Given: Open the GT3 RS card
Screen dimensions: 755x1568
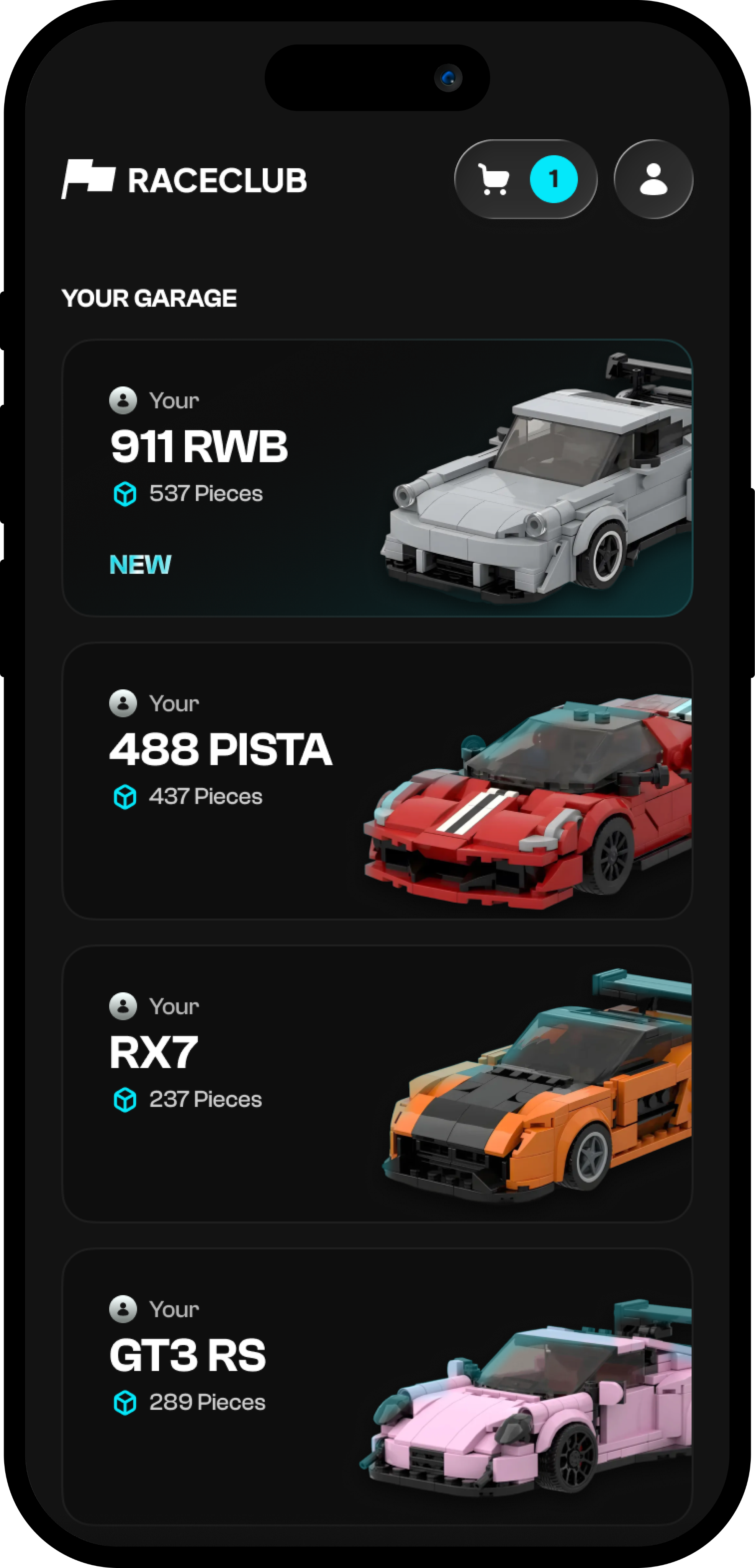Looking at the screenshot, I should [x=377, y=1386].
